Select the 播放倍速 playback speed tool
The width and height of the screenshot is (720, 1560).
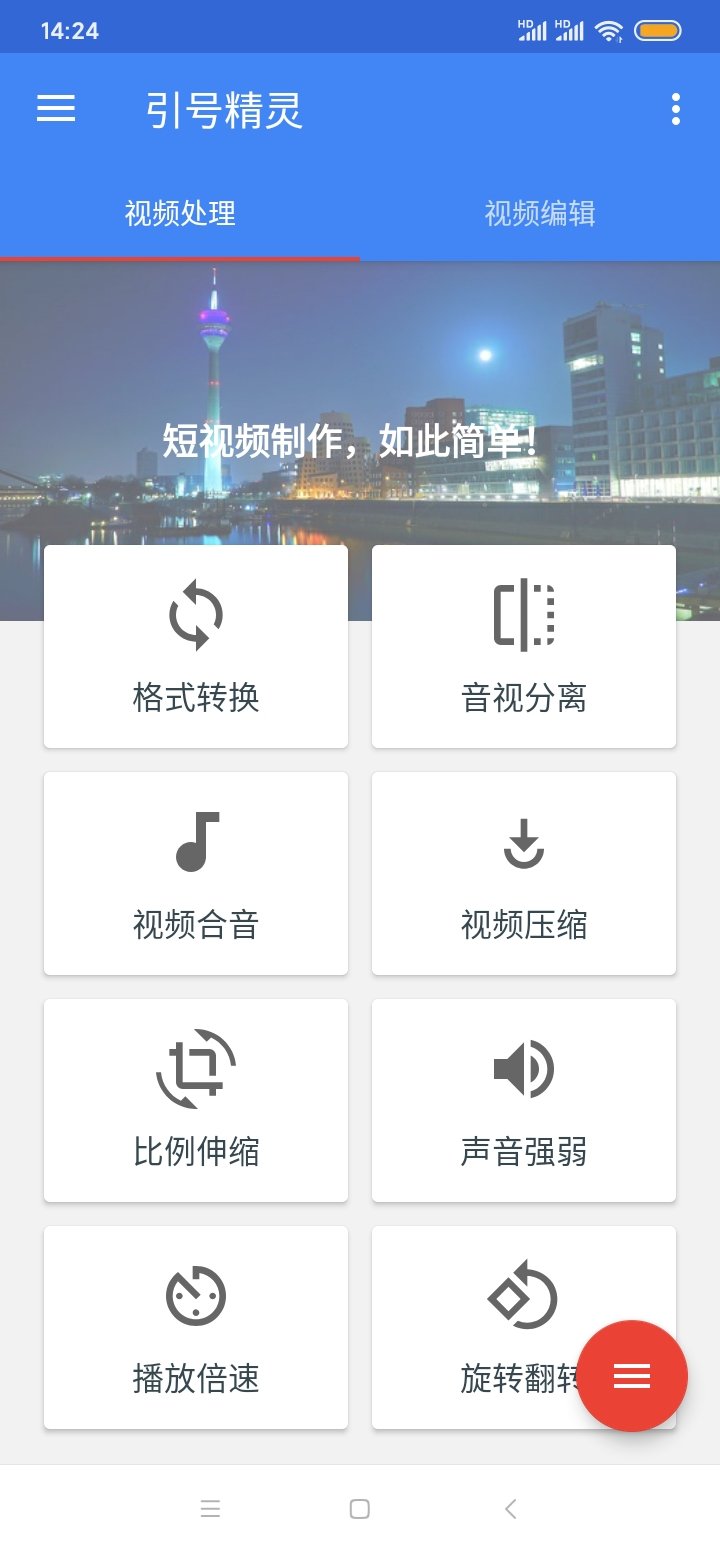pos(195,1327)
